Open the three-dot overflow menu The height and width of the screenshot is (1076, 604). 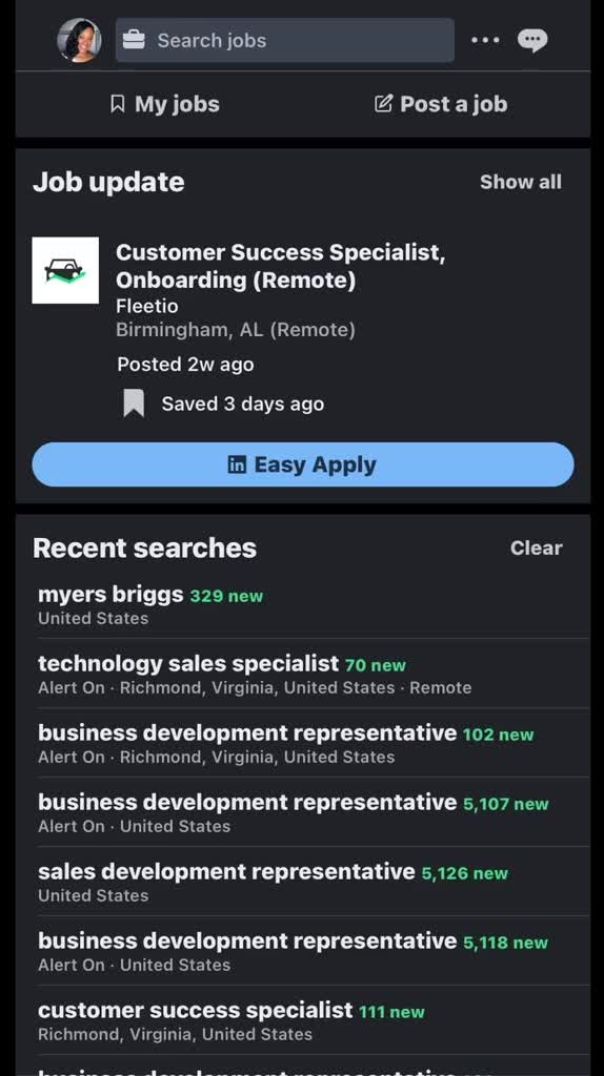(485, 40)
